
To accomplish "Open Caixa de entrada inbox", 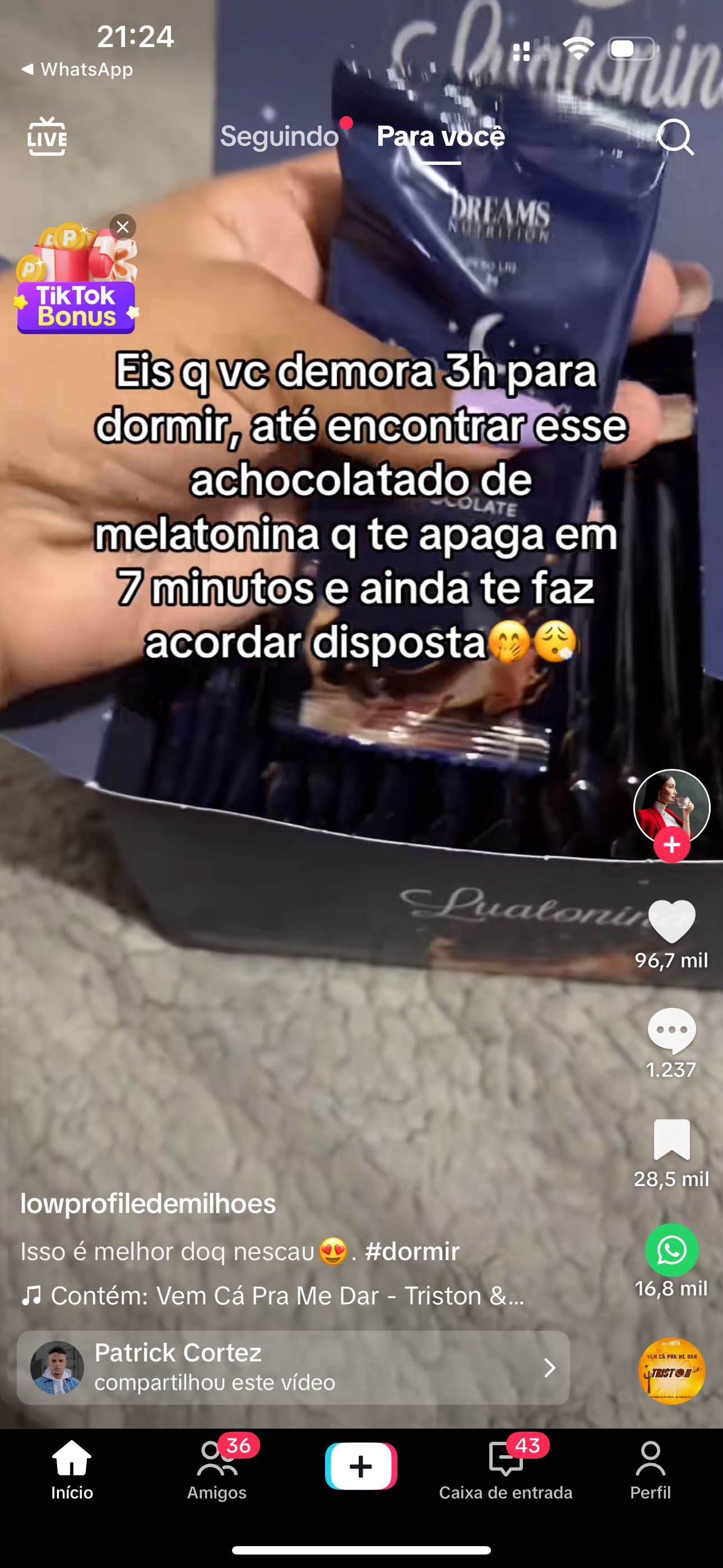I will (506, 1470).
